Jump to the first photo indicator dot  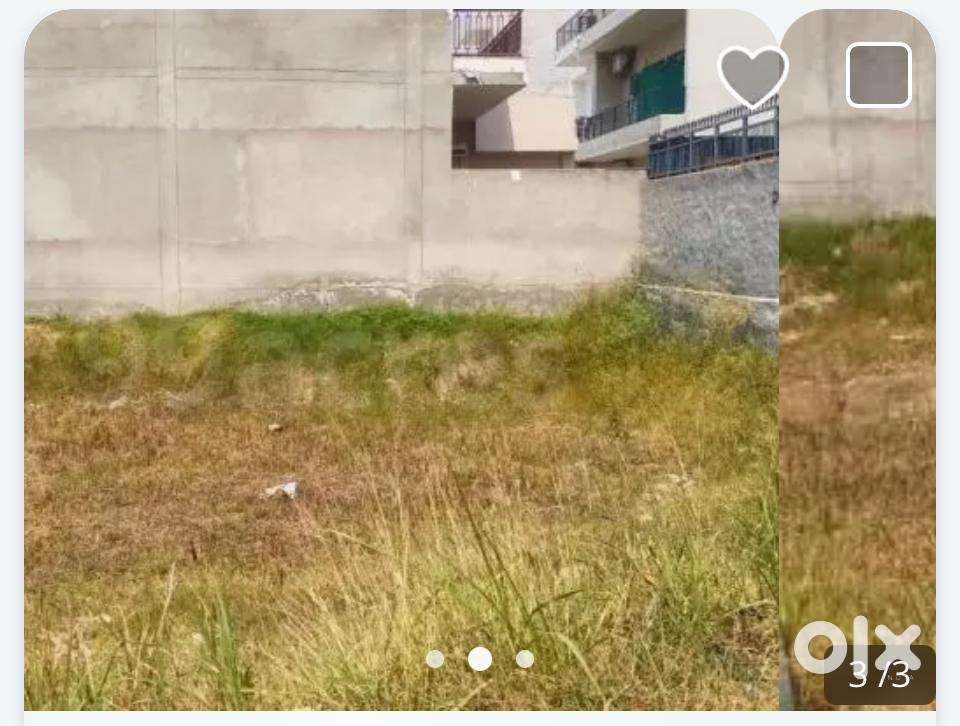[435, 659]
